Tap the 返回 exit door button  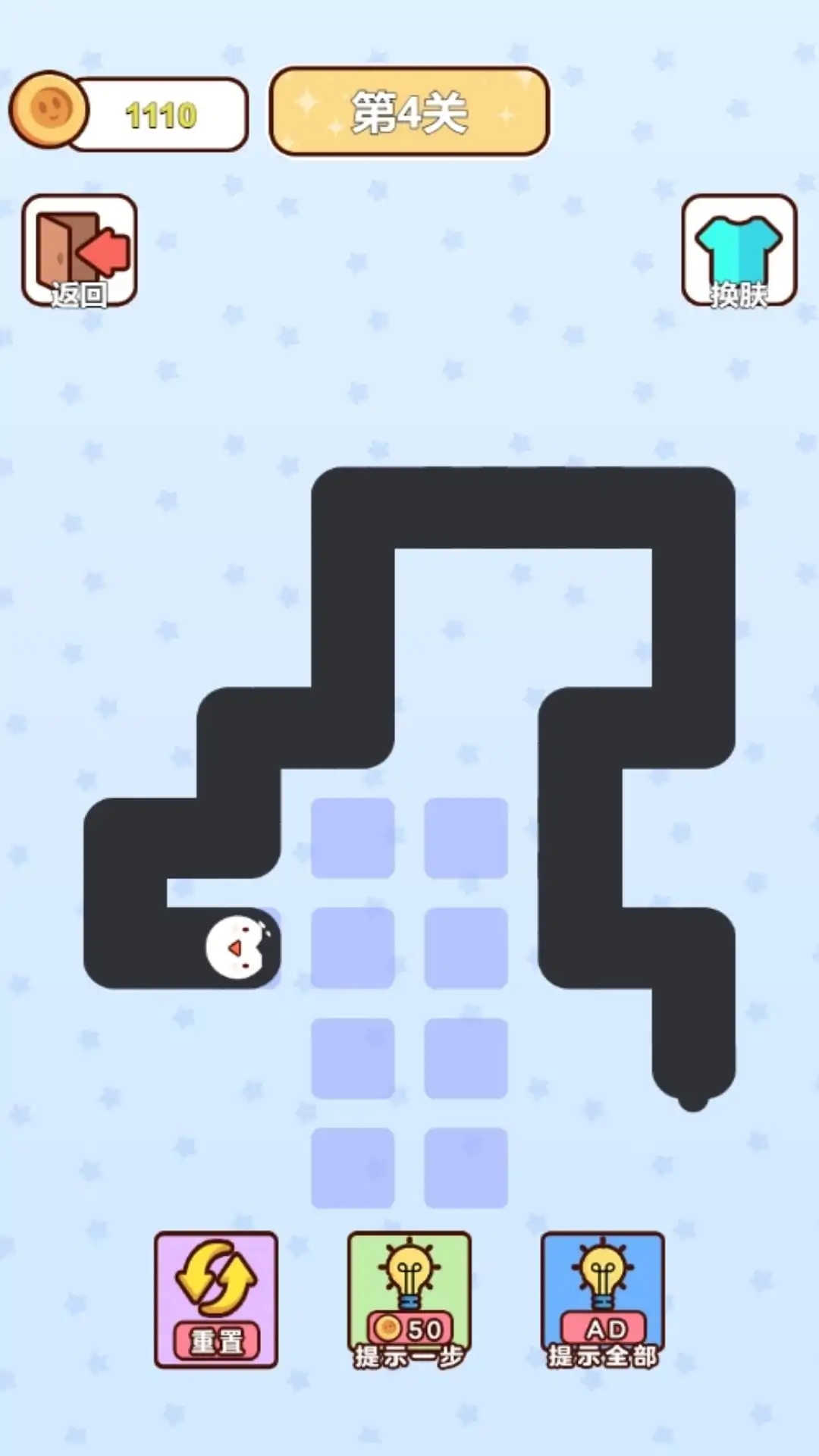[80, 250]
